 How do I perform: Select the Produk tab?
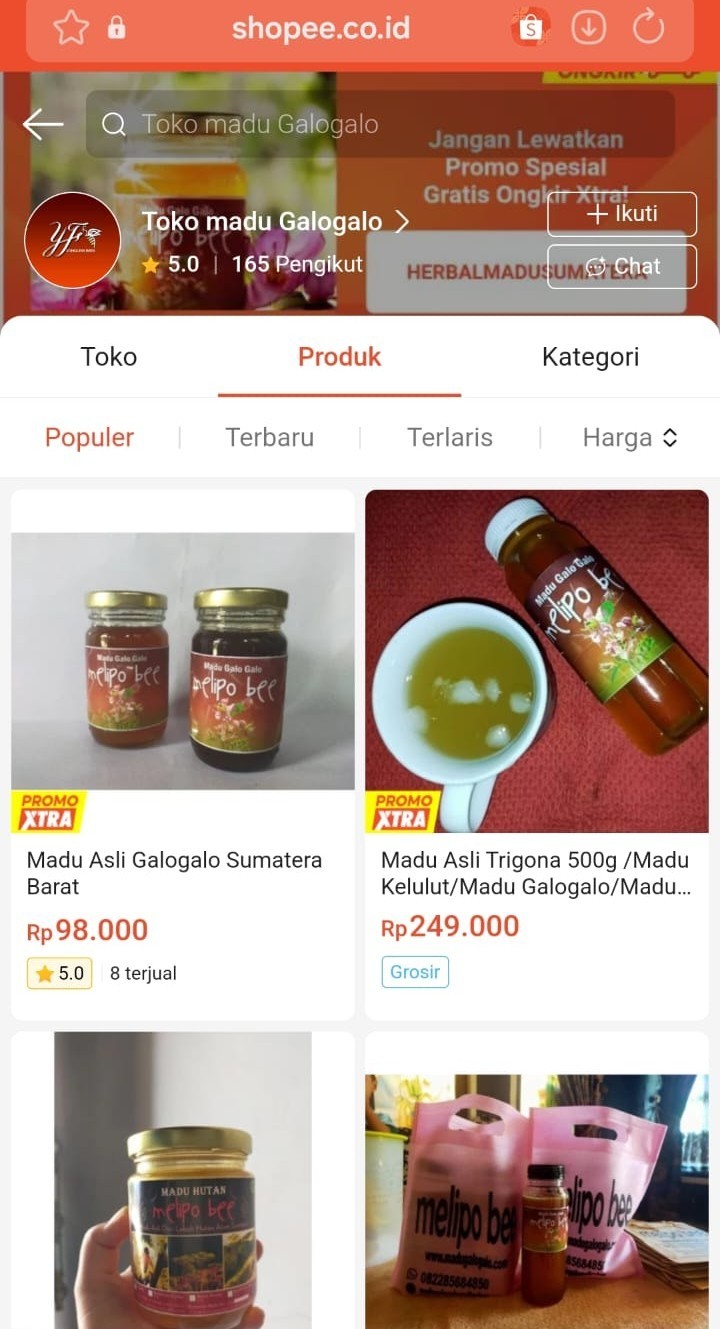point(339,357)
